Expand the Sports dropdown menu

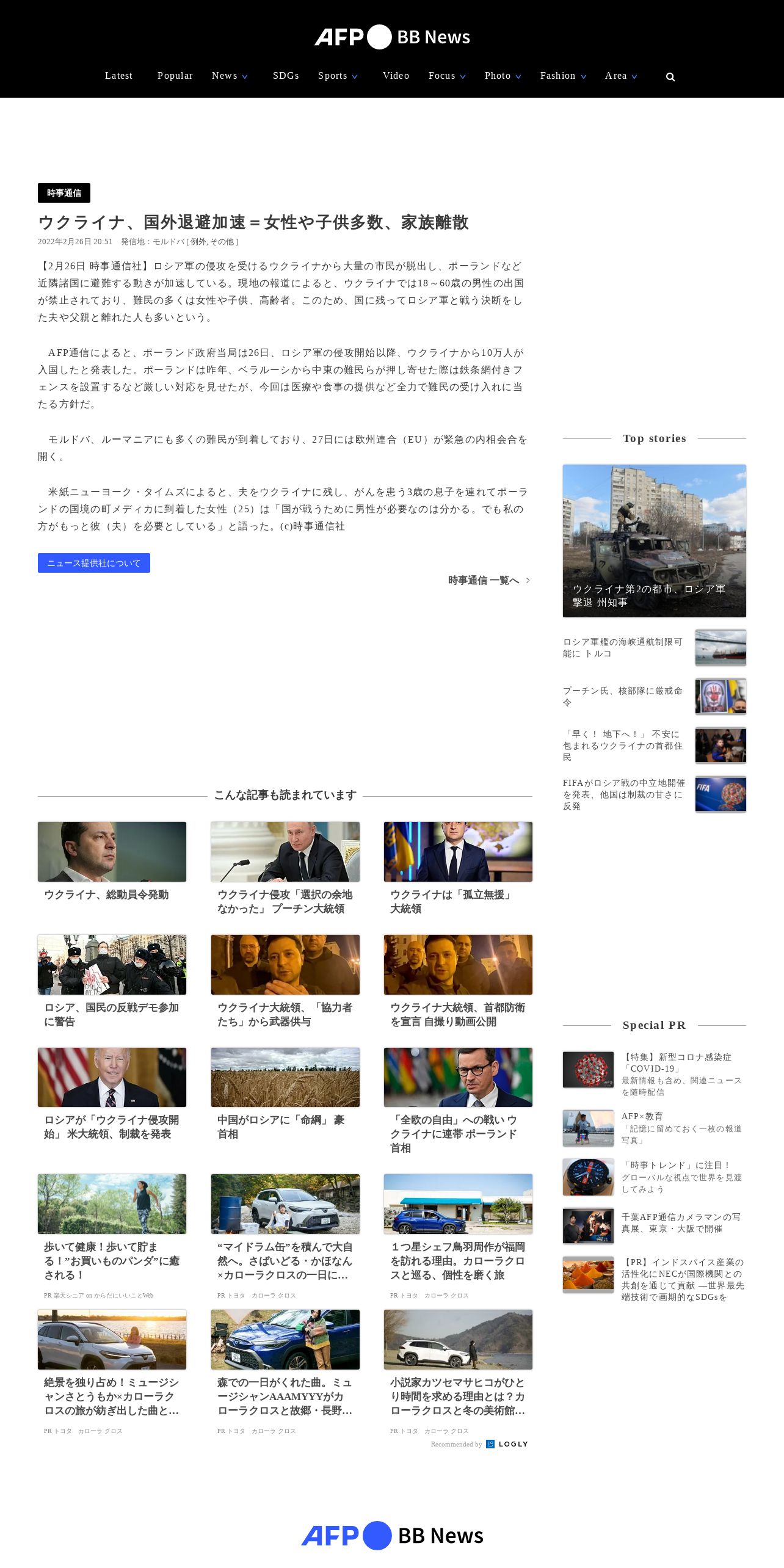tap(338, 76)
